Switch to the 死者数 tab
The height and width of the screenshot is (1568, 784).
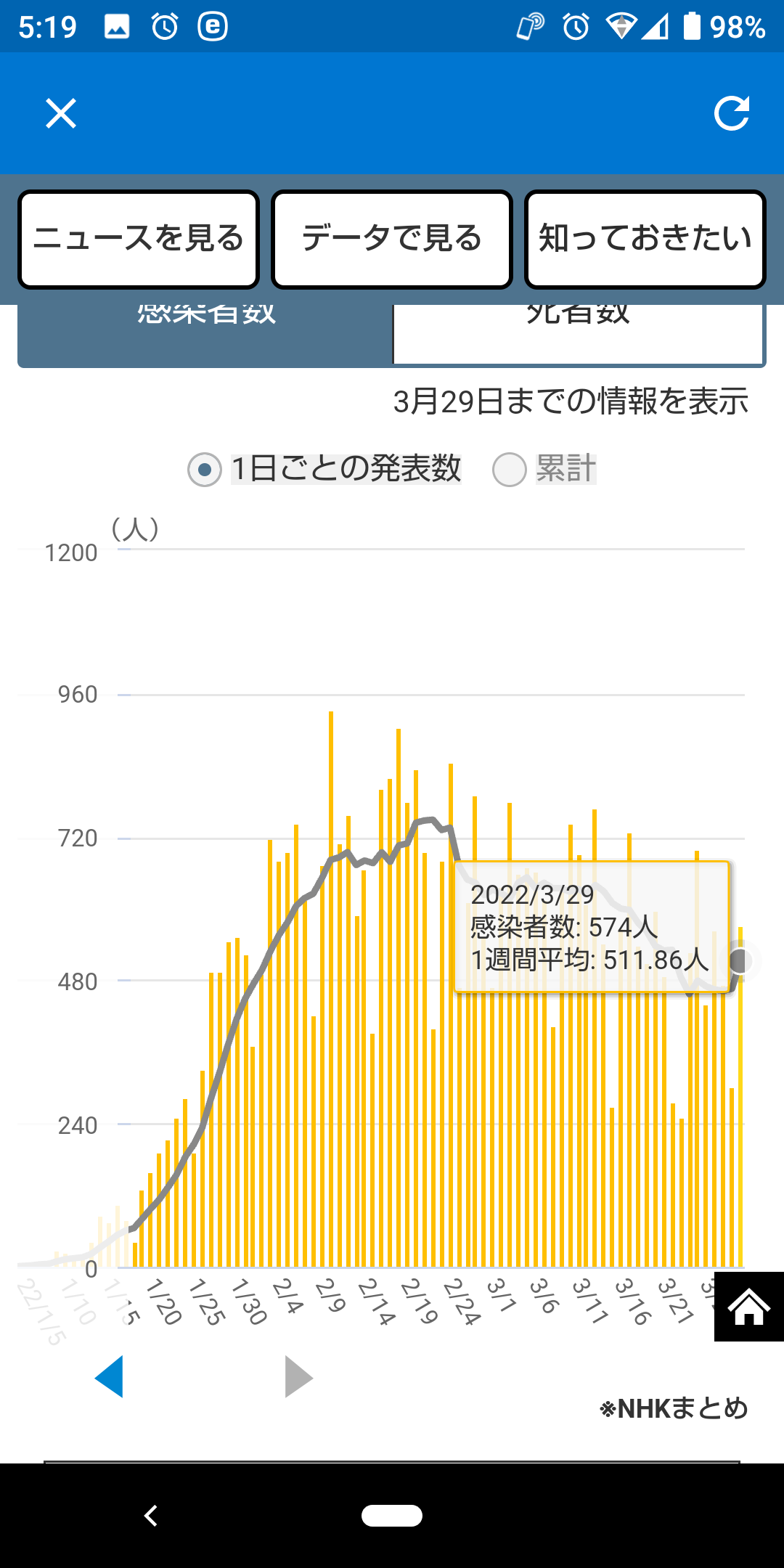[x=579, y=334]
